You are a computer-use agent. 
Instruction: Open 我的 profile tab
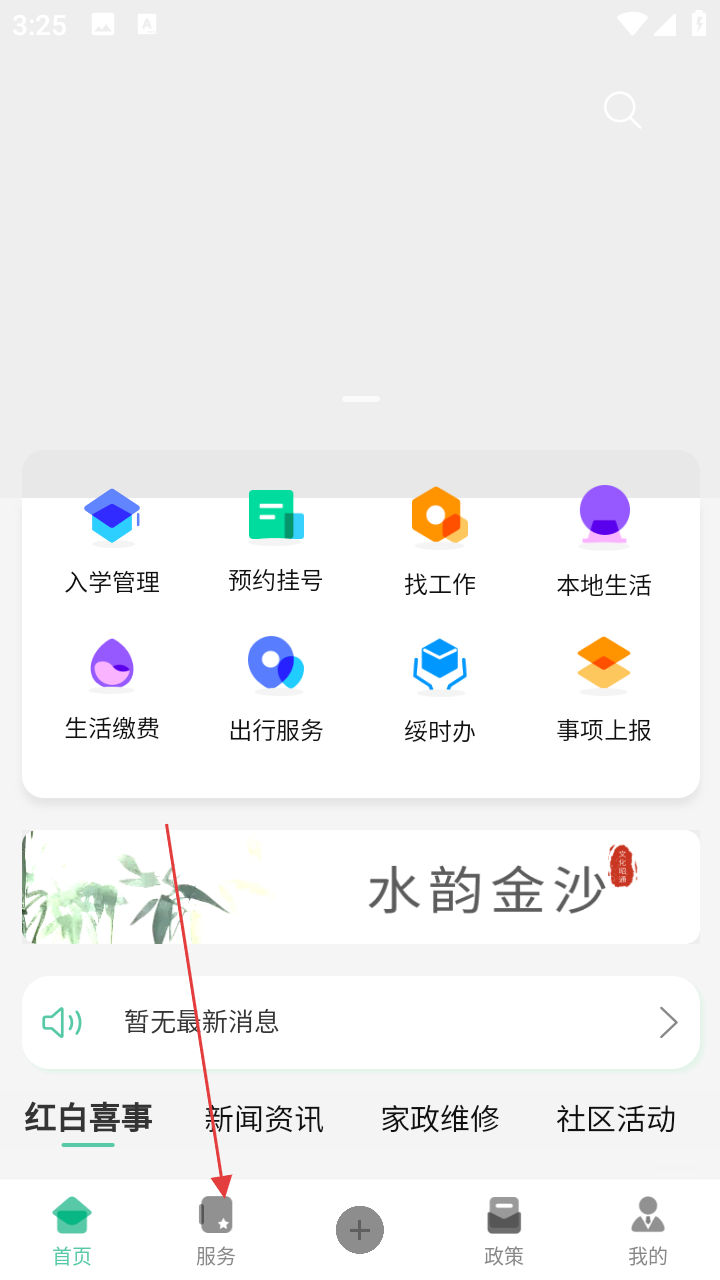[648, 1230]
